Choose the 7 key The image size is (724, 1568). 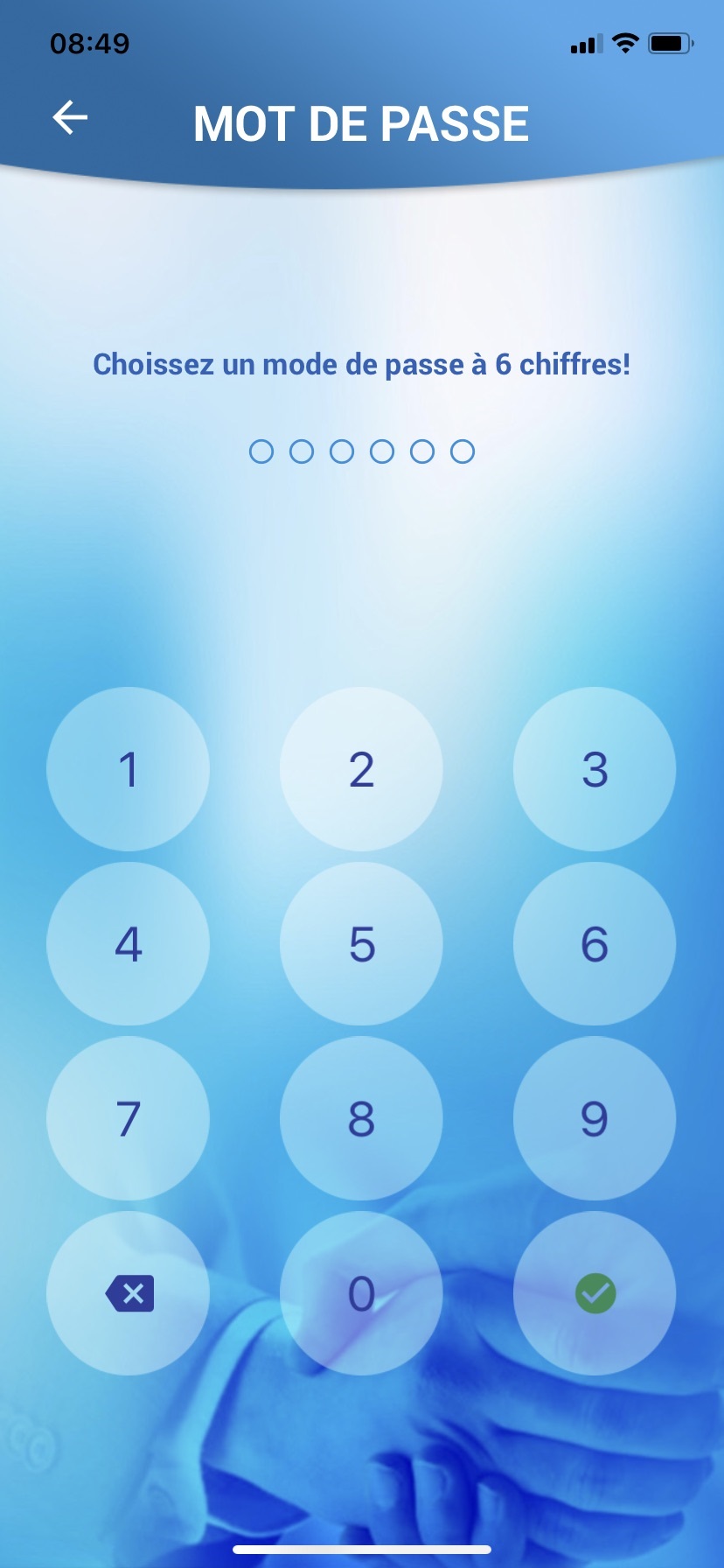(128, 1118)
